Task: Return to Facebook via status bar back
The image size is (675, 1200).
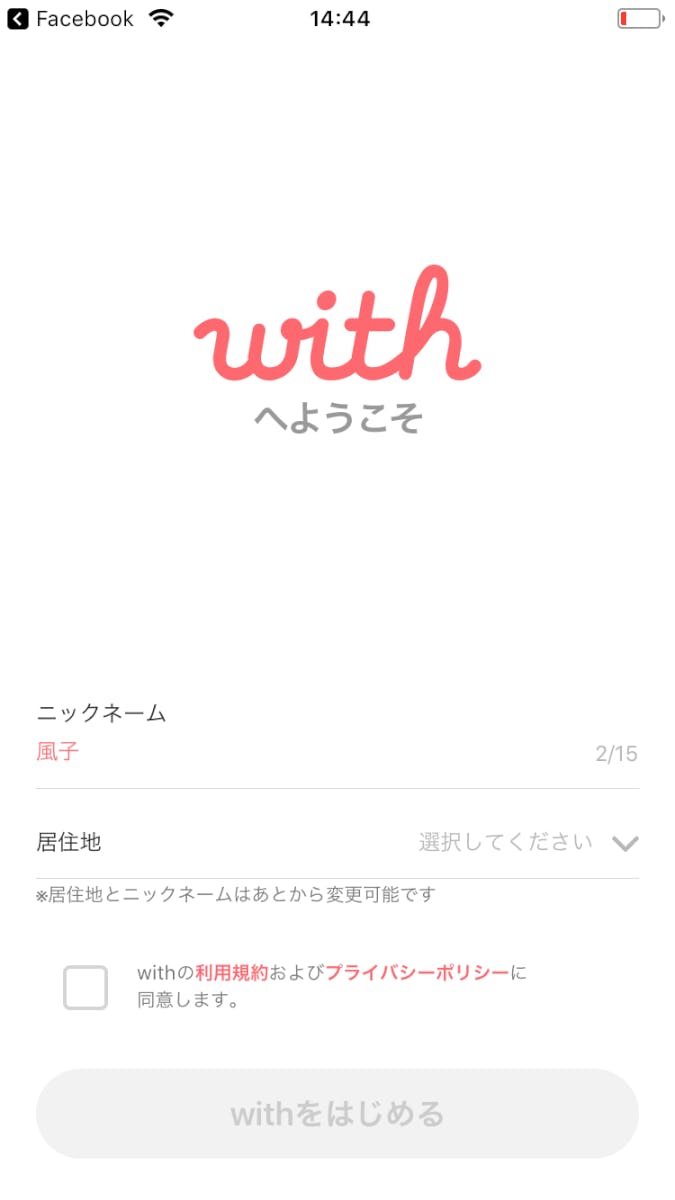Action: point(70,19)
